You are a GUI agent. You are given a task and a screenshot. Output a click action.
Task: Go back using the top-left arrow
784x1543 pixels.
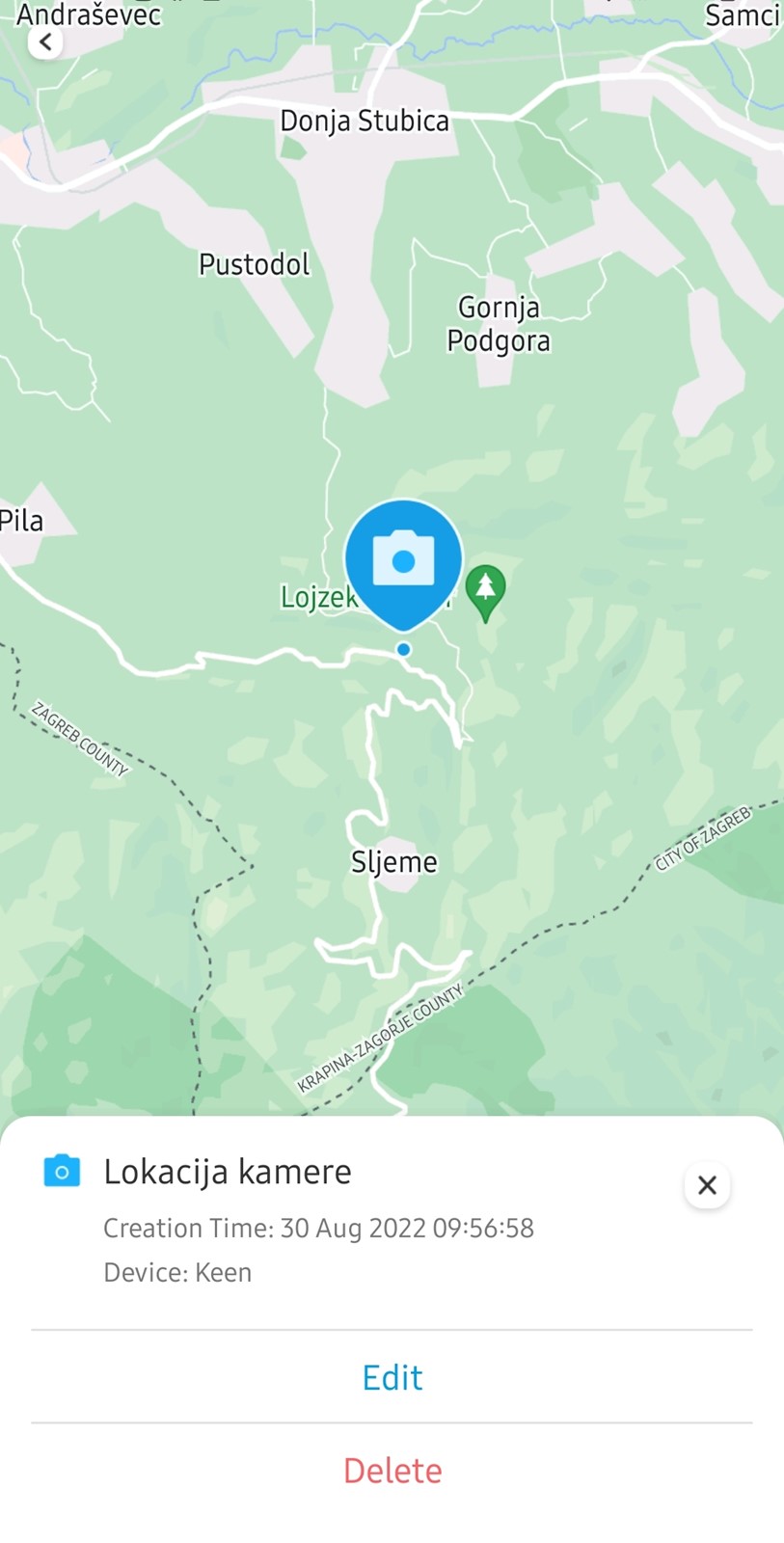pyautogui.click(x=45, y=41)
